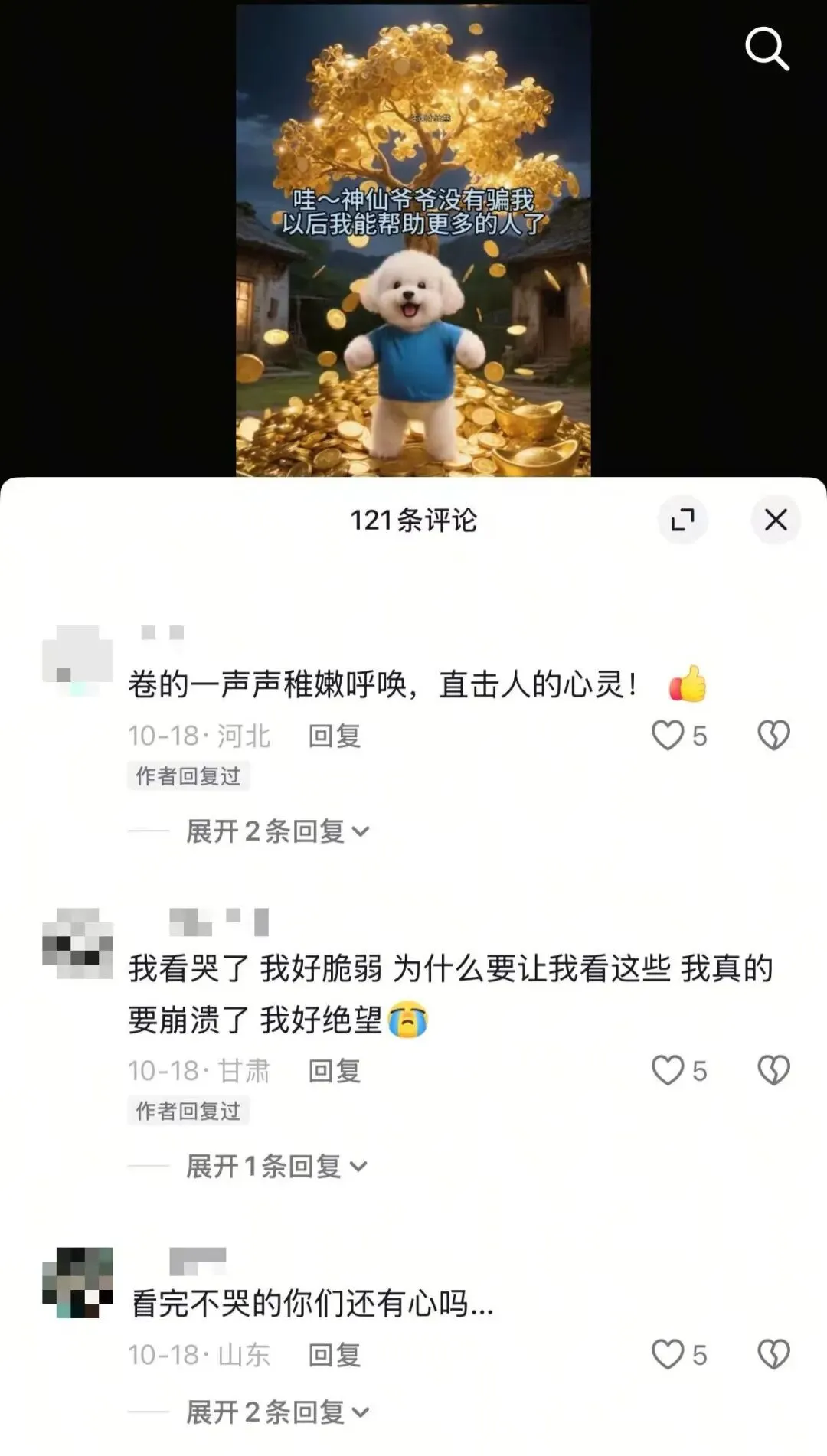Expand 展开1条回复 under the 甘肃 comment
This screenshot has width=827, height=1456.
click(276, 1167)
